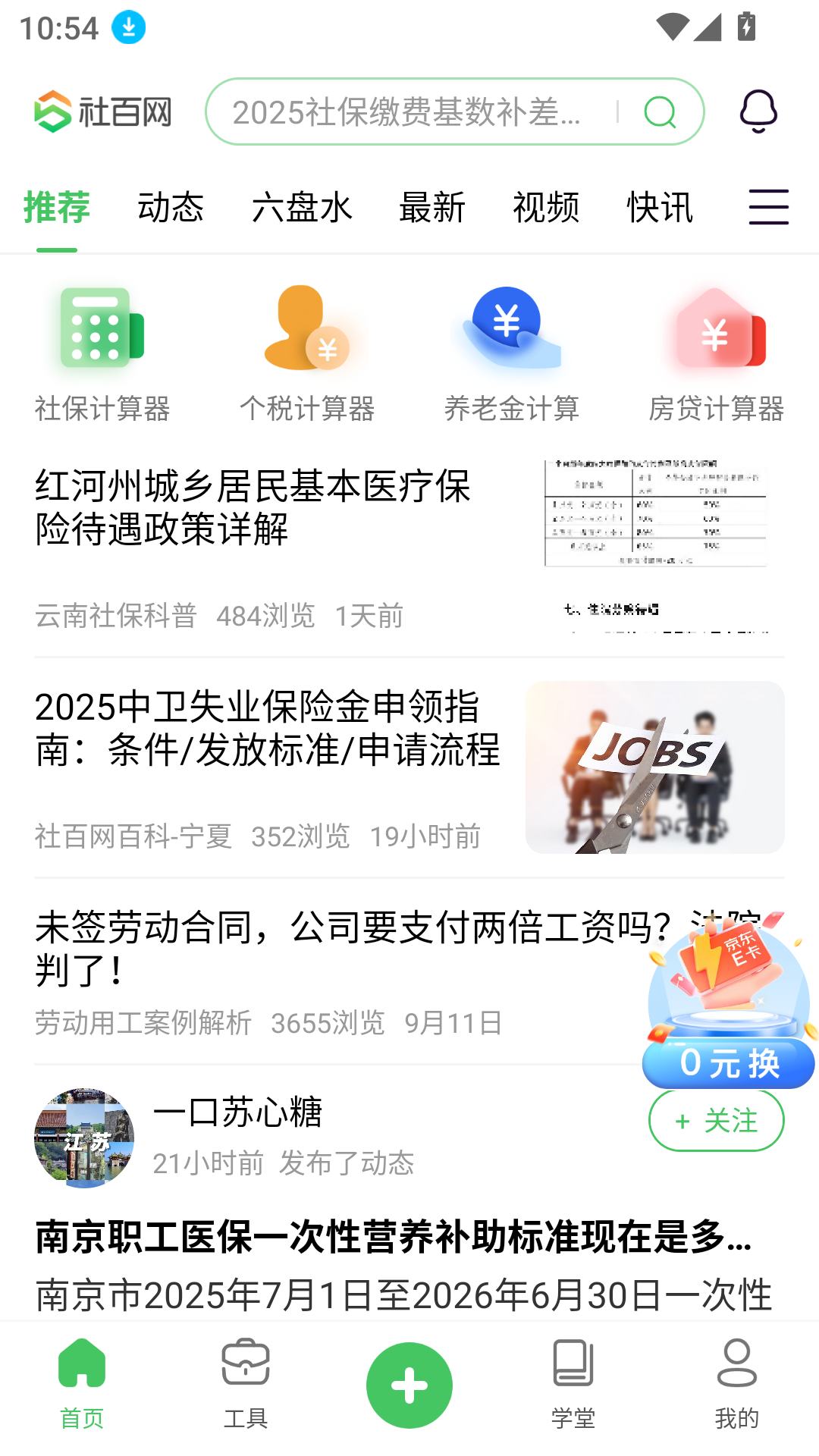The width and height of the screenshot is (819, 1456).
Task: Open the hamburger channel menu
Action: pos(768,206)
